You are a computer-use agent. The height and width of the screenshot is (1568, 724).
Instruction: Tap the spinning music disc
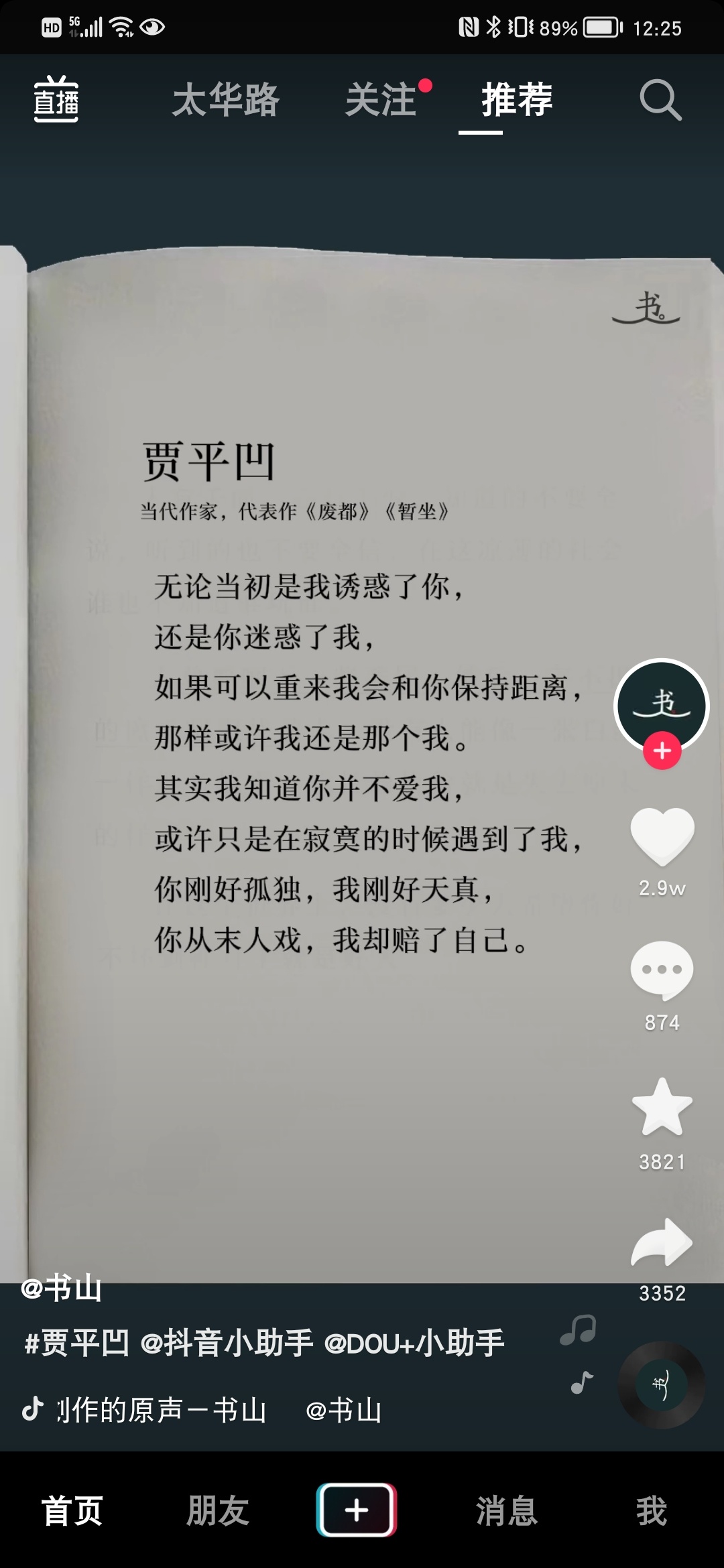pyautogui.click(x=661, y=1384)
